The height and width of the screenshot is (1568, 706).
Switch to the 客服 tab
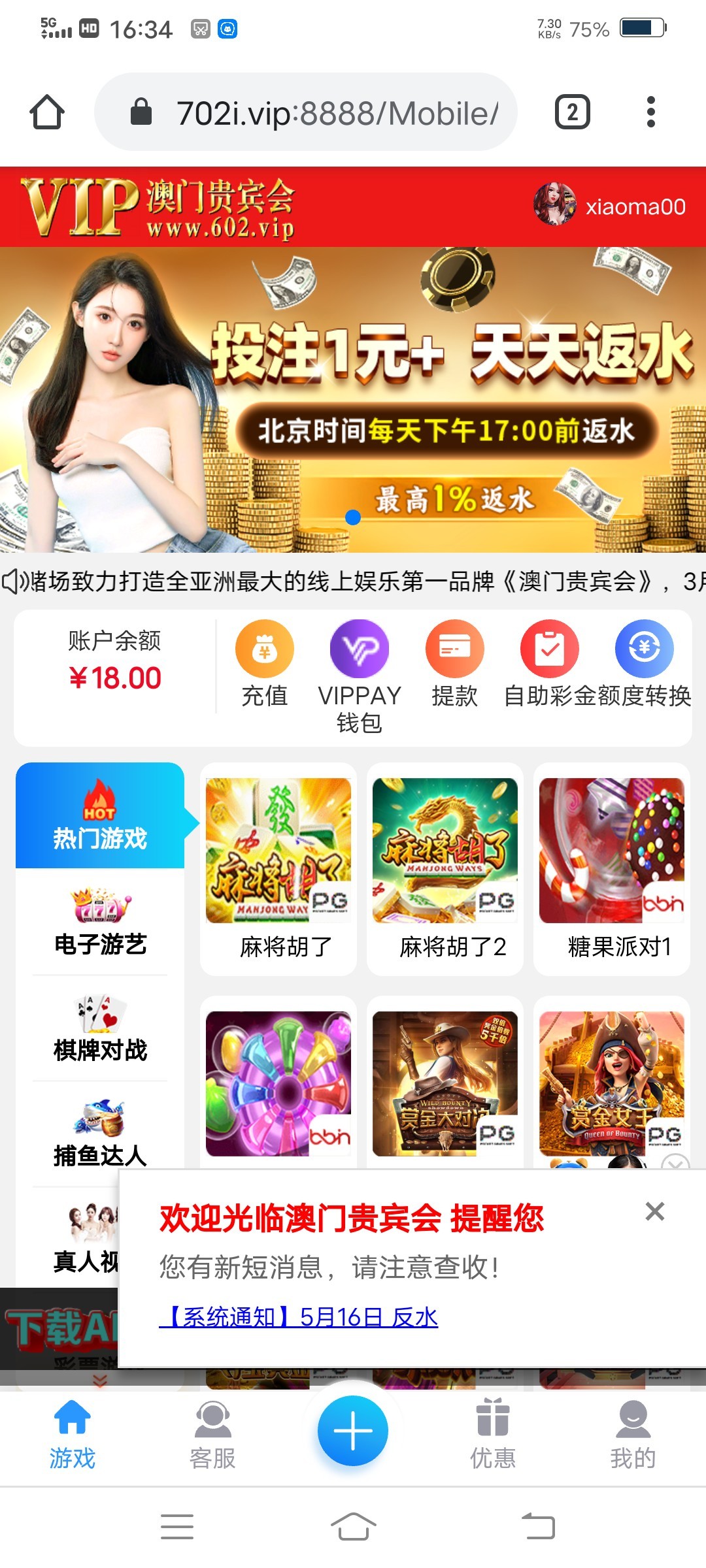tap(212, 1435)
